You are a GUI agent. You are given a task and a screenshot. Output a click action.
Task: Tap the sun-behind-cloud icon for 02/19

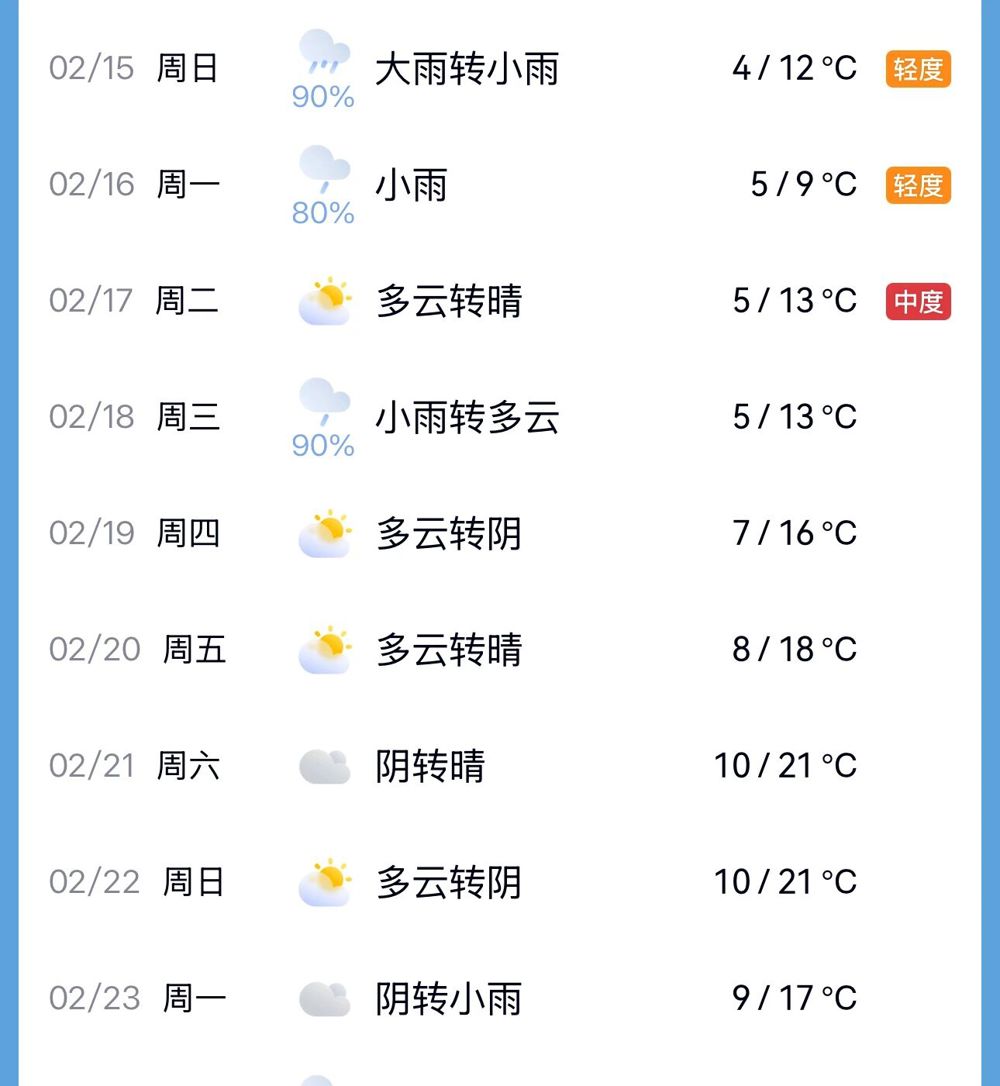point(322,532)
